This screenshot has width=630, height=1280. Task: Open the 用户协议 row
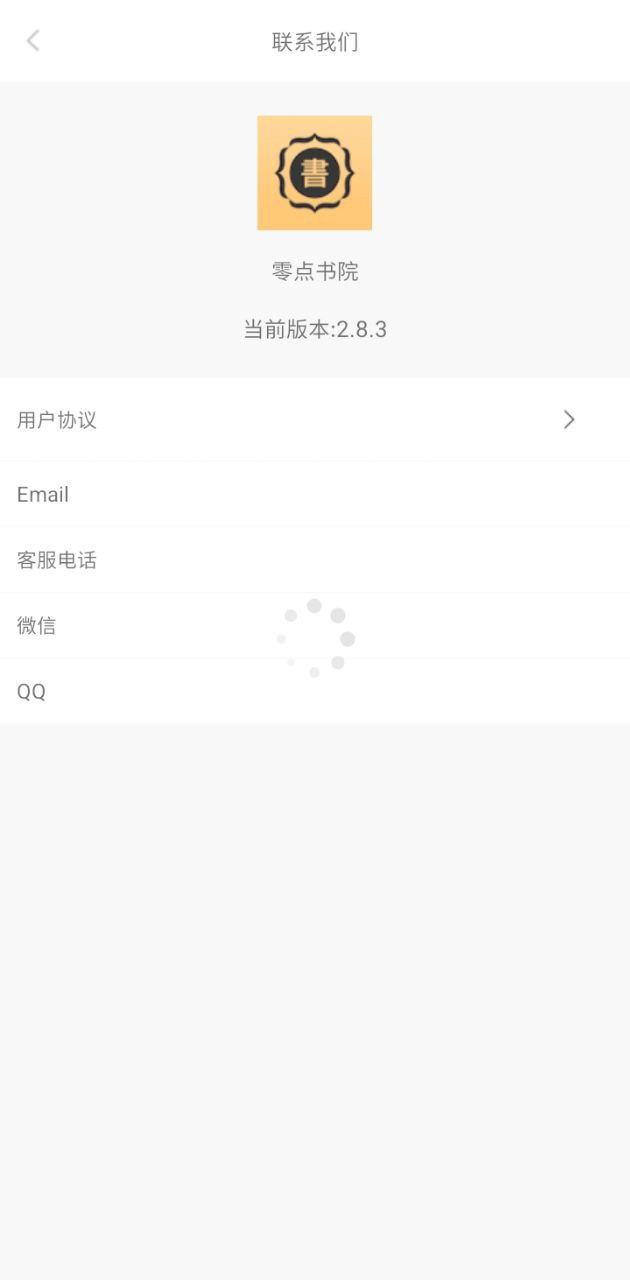(315, 420)
